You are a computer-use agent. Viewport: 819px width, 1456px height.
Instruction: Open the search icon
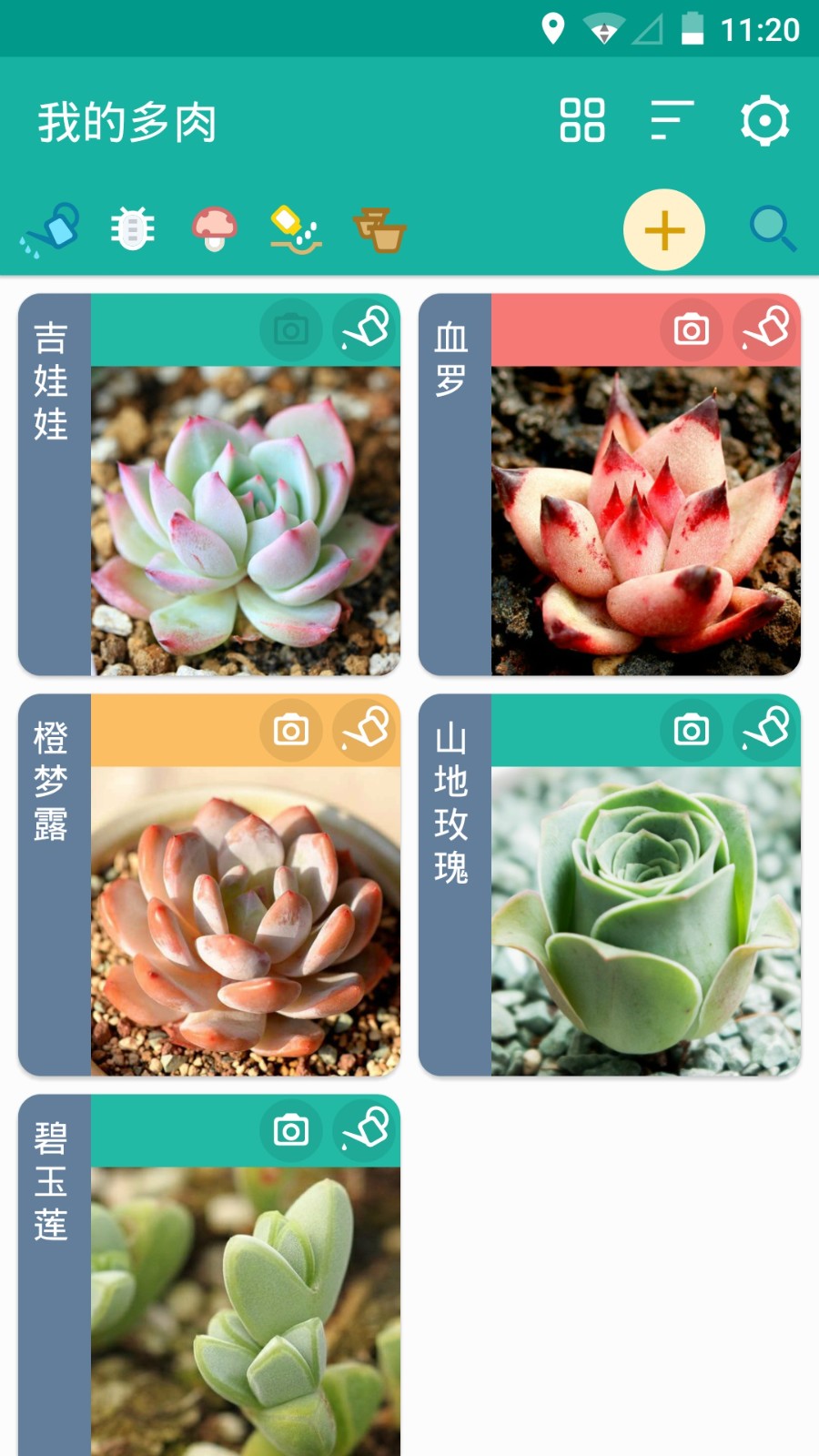[x=773, y=230]
